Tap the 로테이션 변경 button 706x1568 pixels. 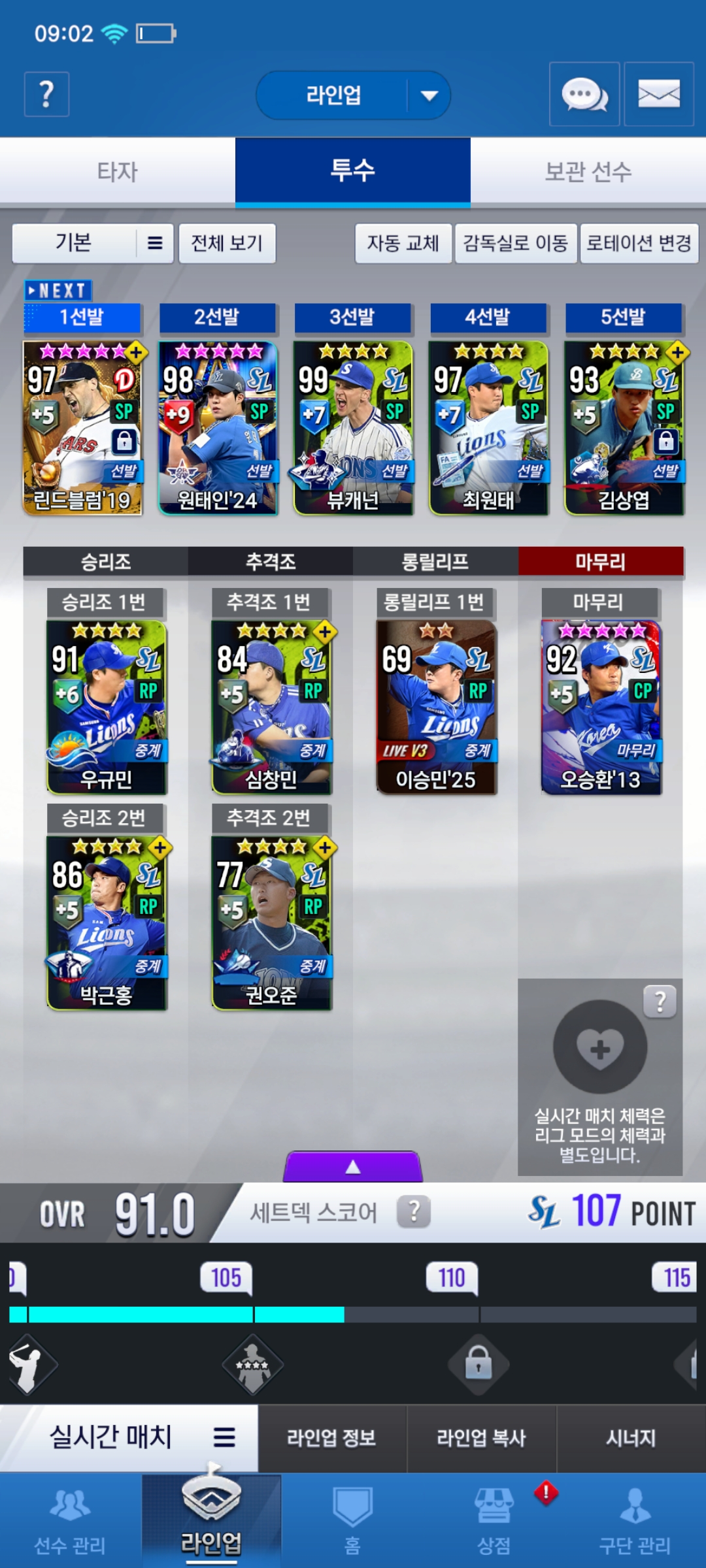click(x=639, y=243)
